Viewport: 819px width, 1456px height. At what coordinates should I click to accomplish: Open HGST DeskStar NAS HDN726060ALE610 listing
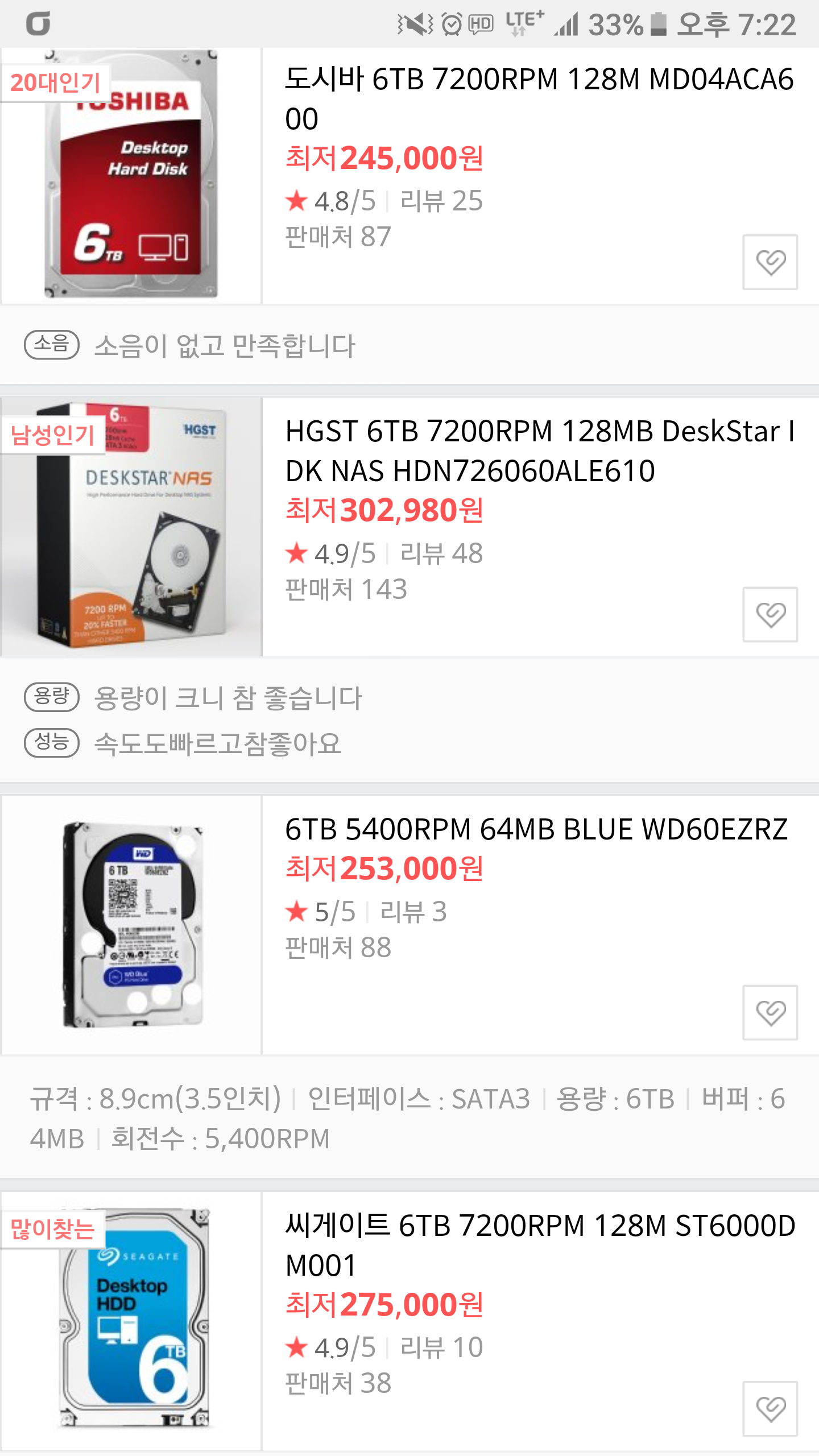(540, 450)
